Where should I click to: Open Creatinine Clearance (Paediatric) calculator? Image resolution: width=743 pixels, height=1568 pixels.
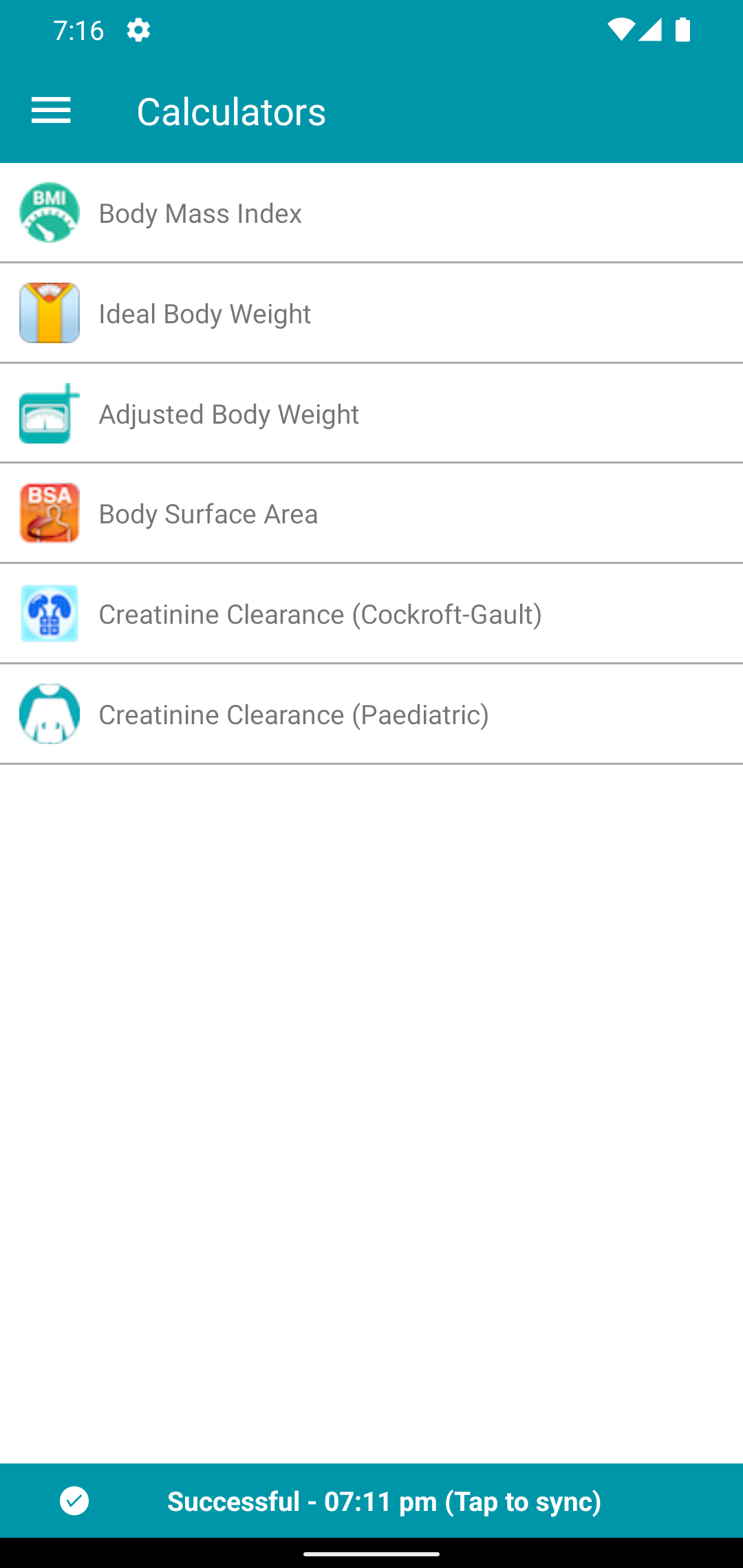tap(371, 714)
